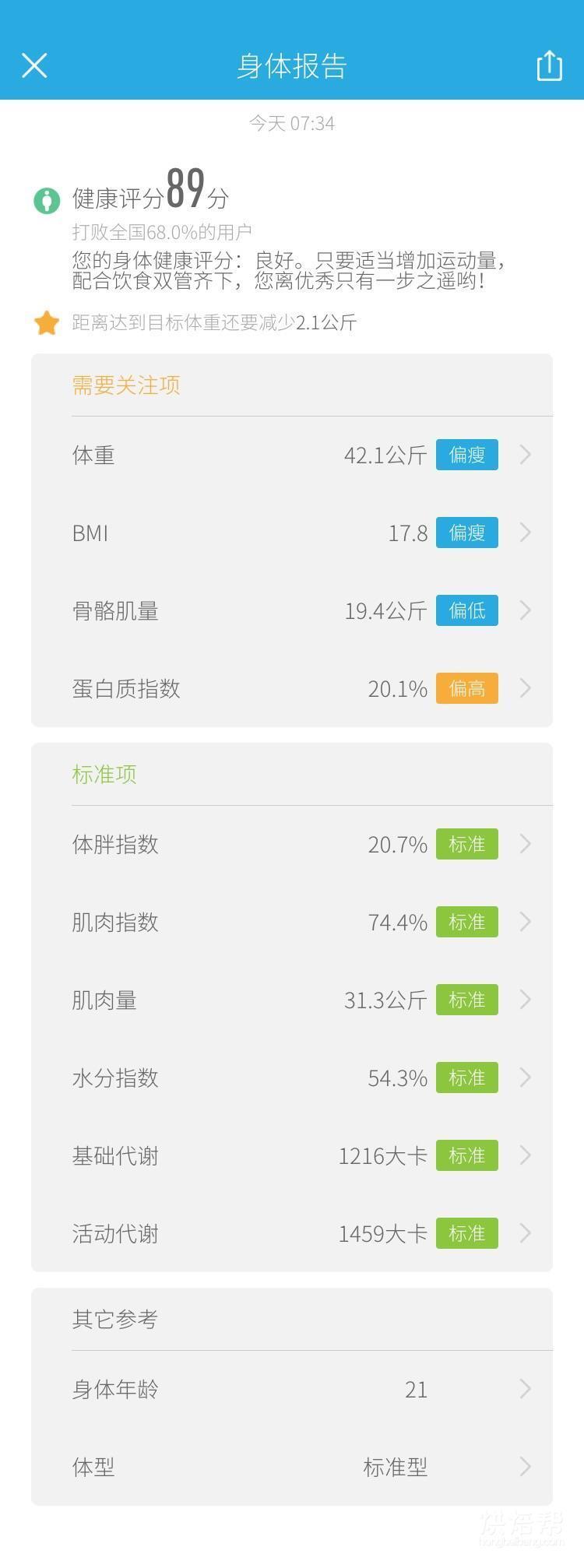584x1568 pixels.
Task: Open the 身体年龄 row
Action: (x=292, y=1389)
